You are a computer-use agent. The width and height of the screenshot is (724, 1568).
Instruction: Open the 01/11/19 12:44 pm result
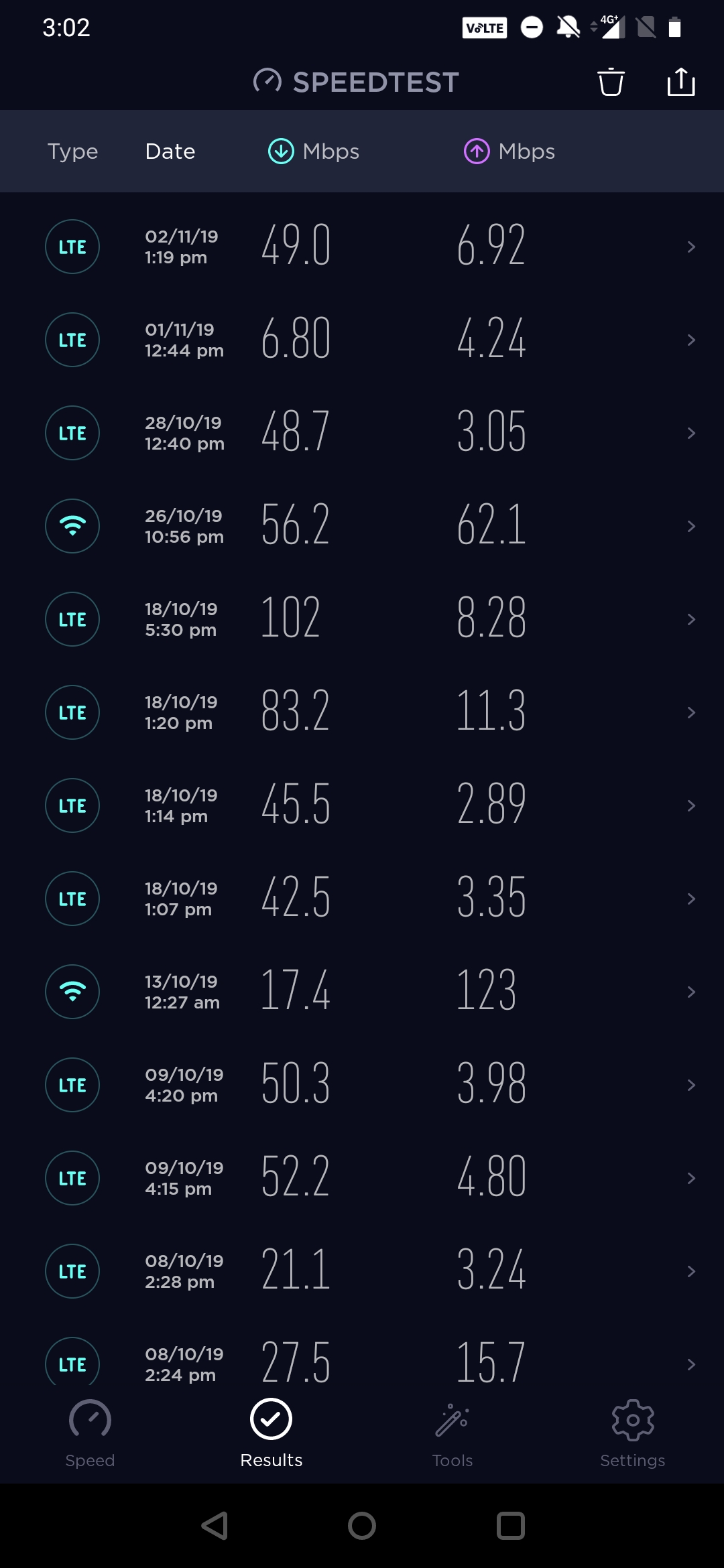click(x=362, y=340)
